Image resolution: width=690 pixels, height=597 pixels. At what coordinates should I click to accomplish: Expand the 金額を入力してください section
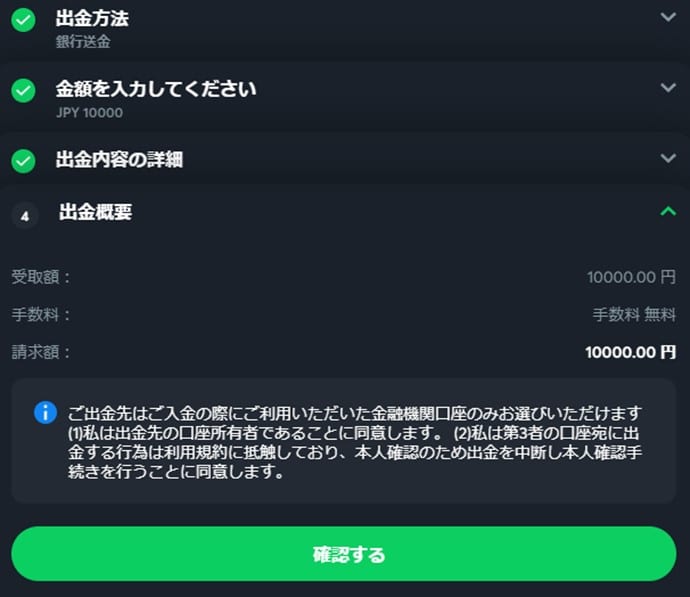[668, 88]
